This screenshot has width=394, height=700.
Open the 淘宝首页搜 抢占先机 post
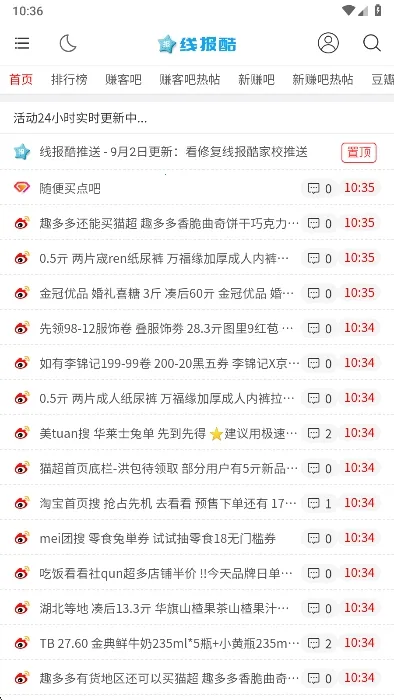[197, 503]
